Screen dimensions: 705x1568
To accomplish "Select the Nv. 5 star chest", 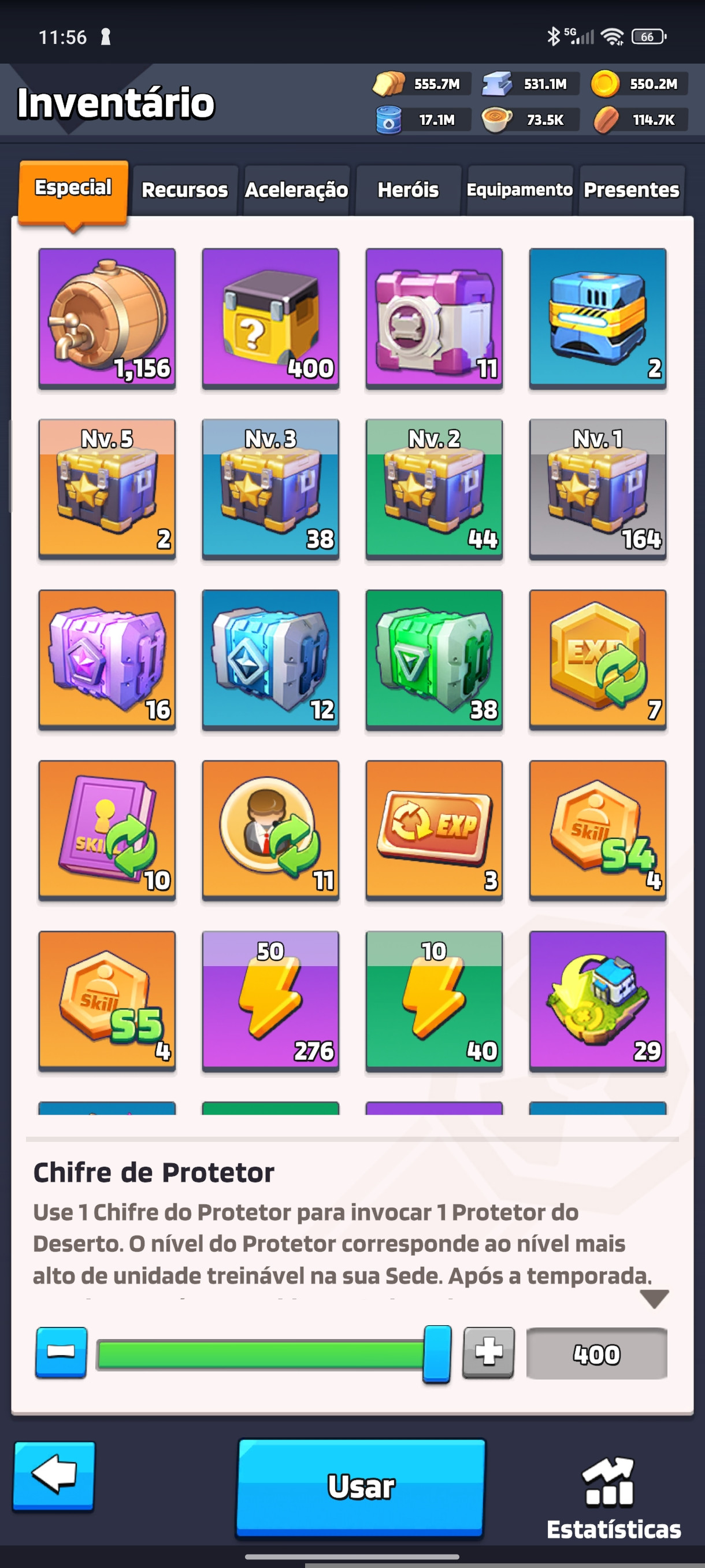I will click(x=107, y=488).
